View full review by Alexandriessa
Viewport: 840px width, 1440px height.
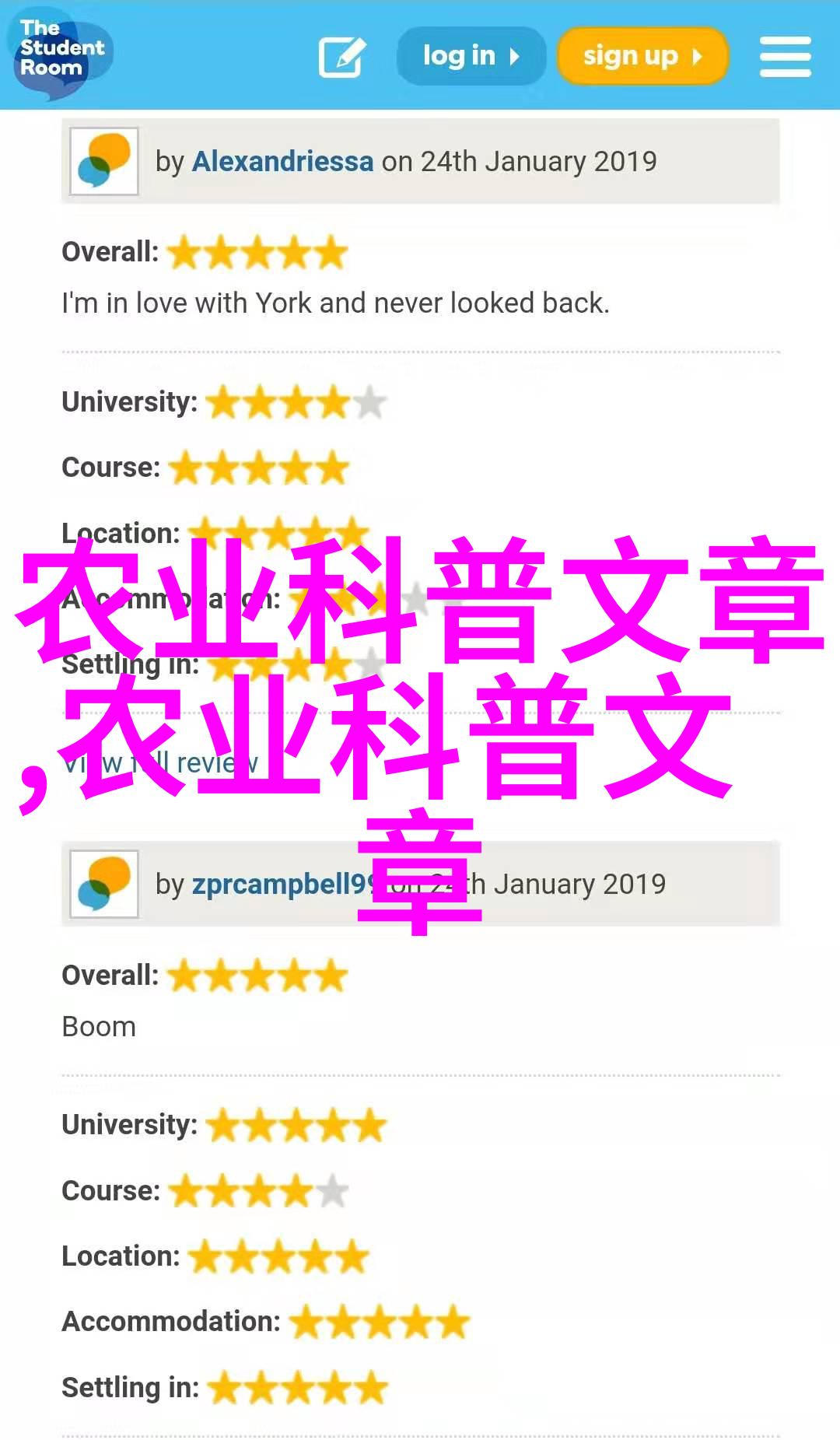pos(159,763)
